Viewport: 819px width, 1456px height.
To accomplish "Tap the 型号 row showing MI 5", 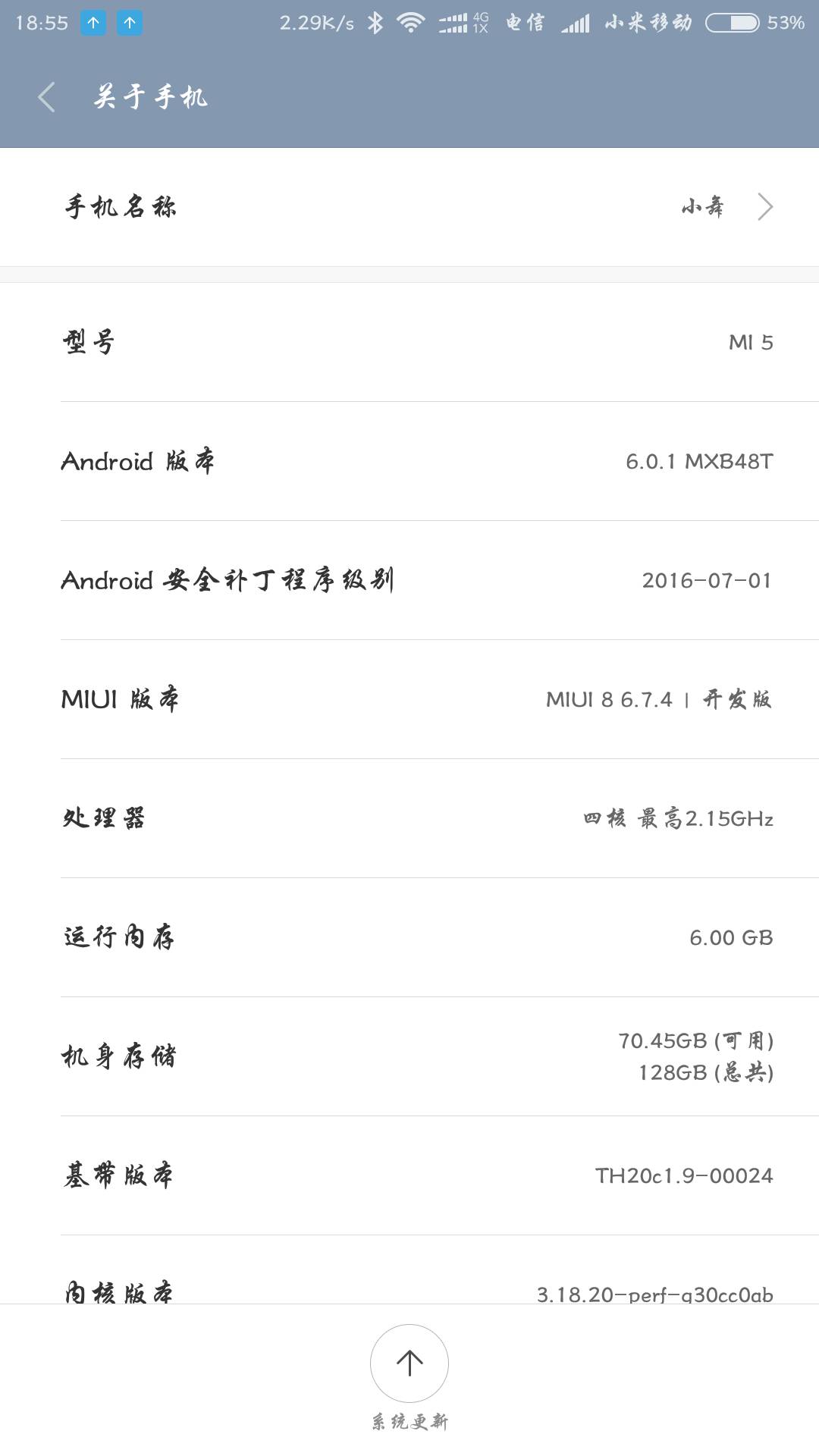I will coord(409,342).
